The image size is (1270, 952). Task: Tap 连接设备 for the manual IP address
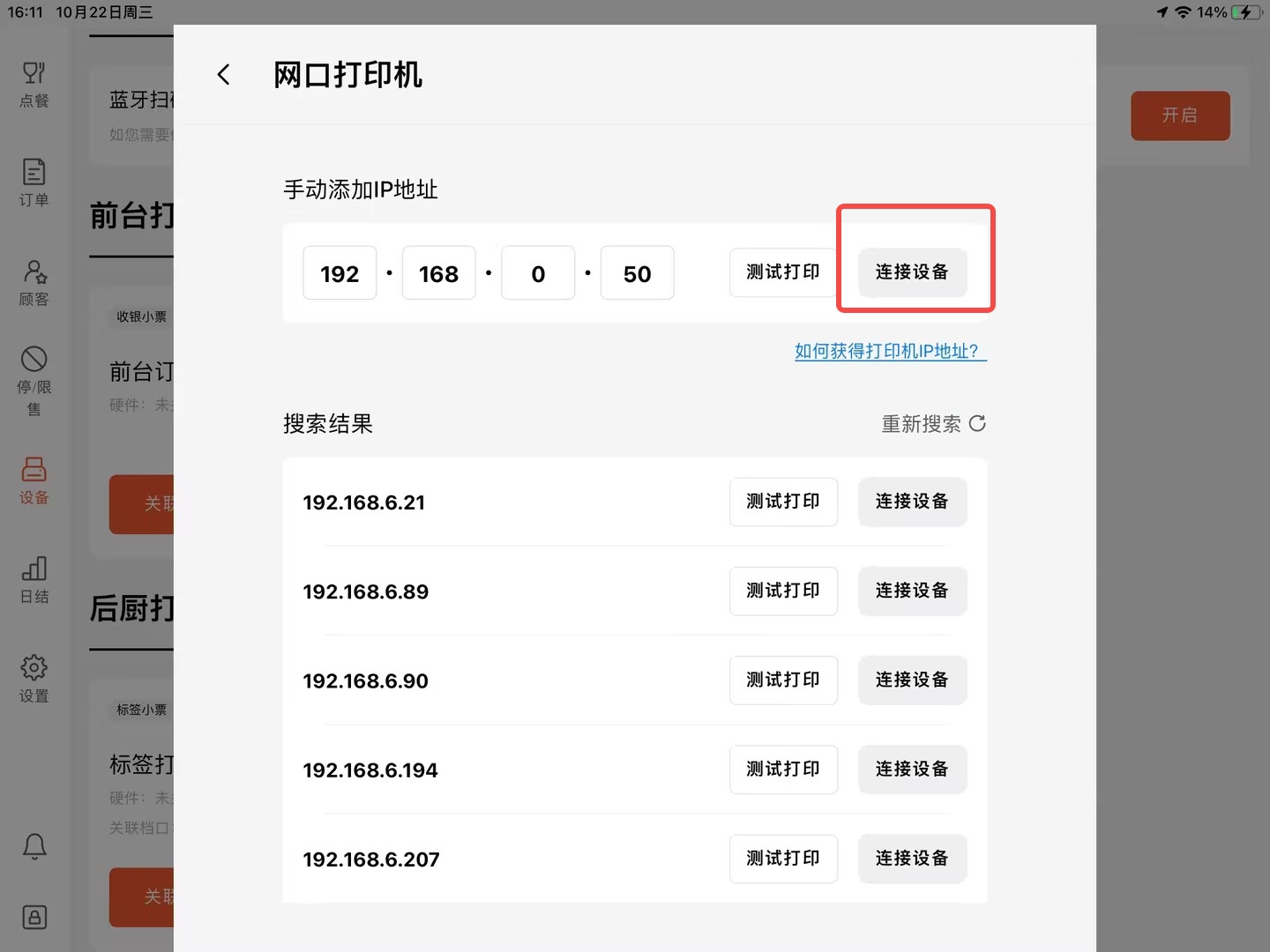pos(912,272)
